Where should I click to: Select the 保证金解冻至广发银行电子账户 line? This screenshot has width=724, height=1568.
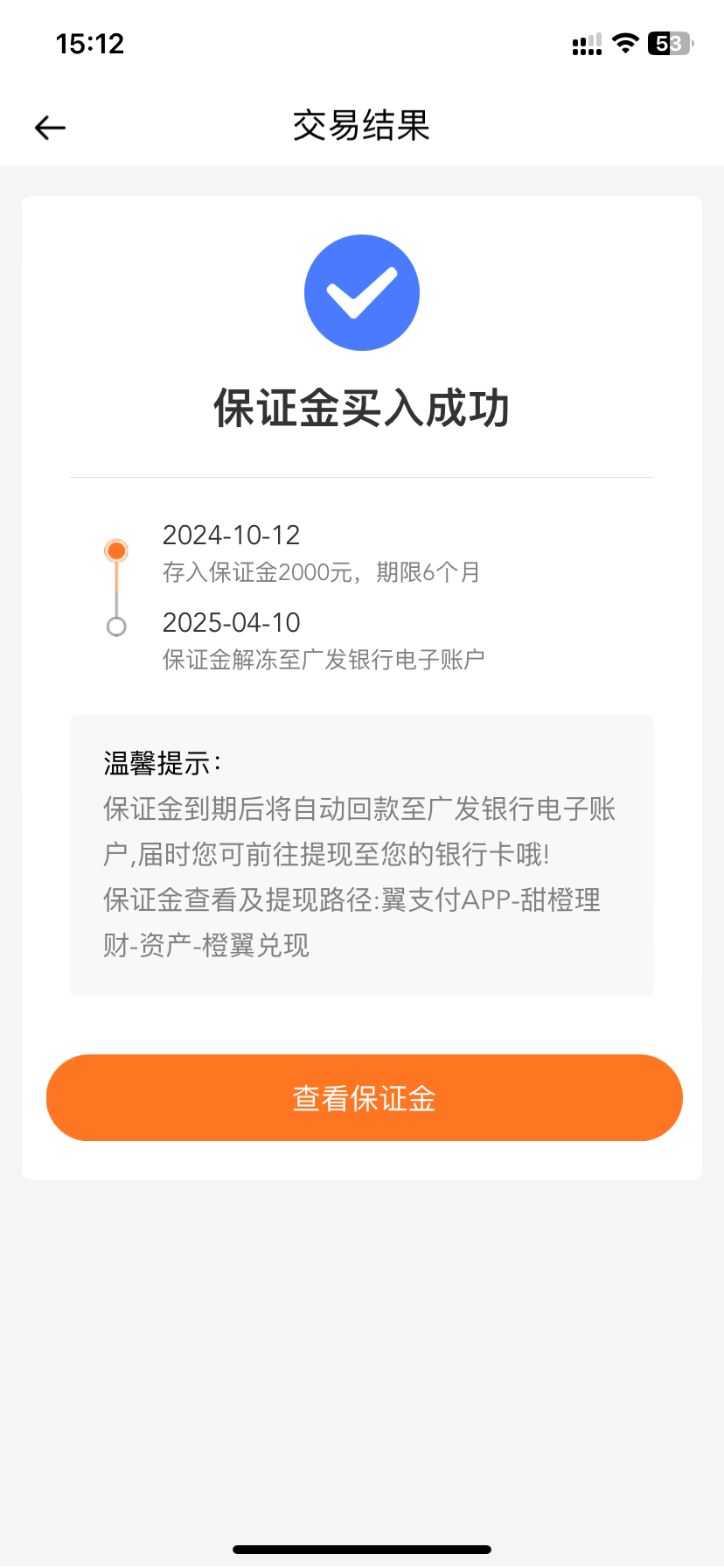click(x=324, y=659)
